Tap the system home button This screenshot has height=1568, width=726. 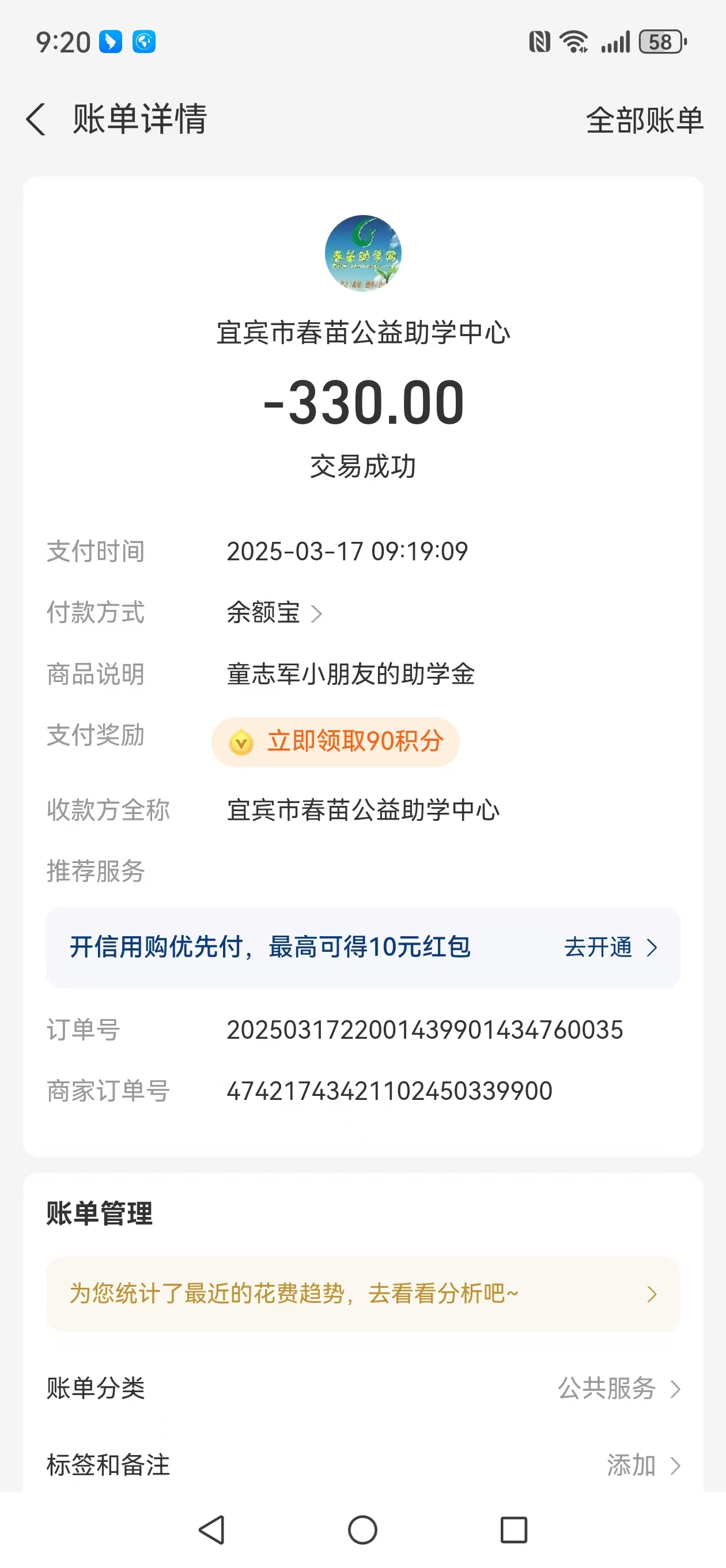(x=362, y=1529)
